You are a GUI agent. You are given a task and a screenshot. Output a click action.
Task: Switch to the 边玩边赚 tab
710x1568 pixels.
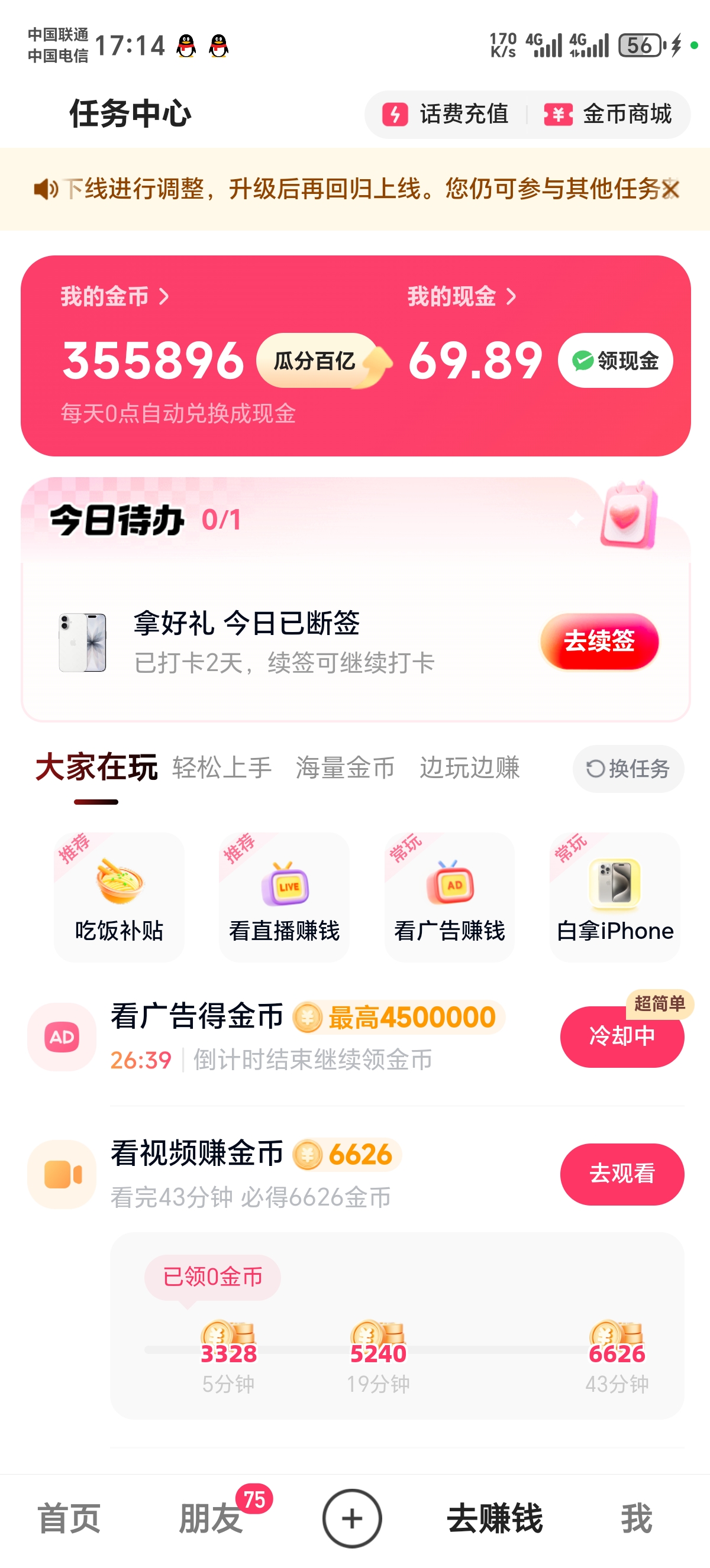(x=469, y=768)
